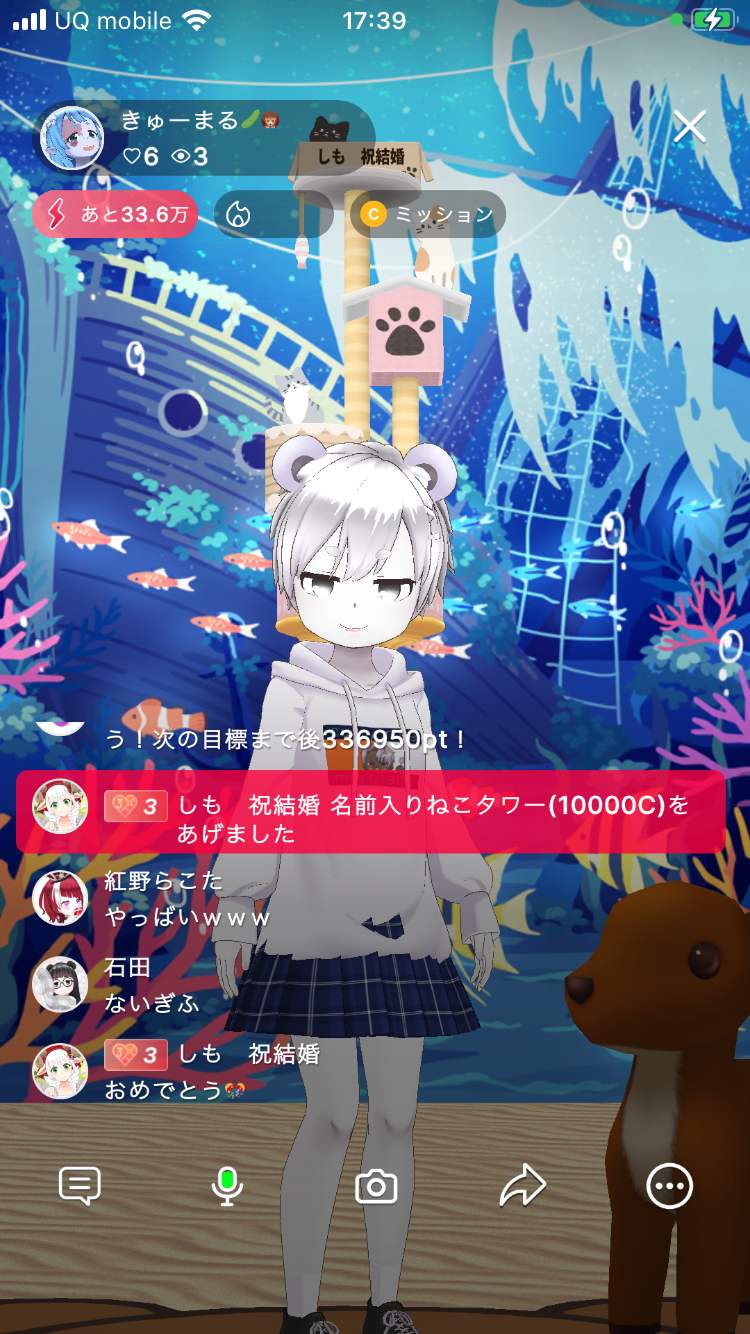Open 石田's avatar
750x1334 pixels.
coord(60,985)
